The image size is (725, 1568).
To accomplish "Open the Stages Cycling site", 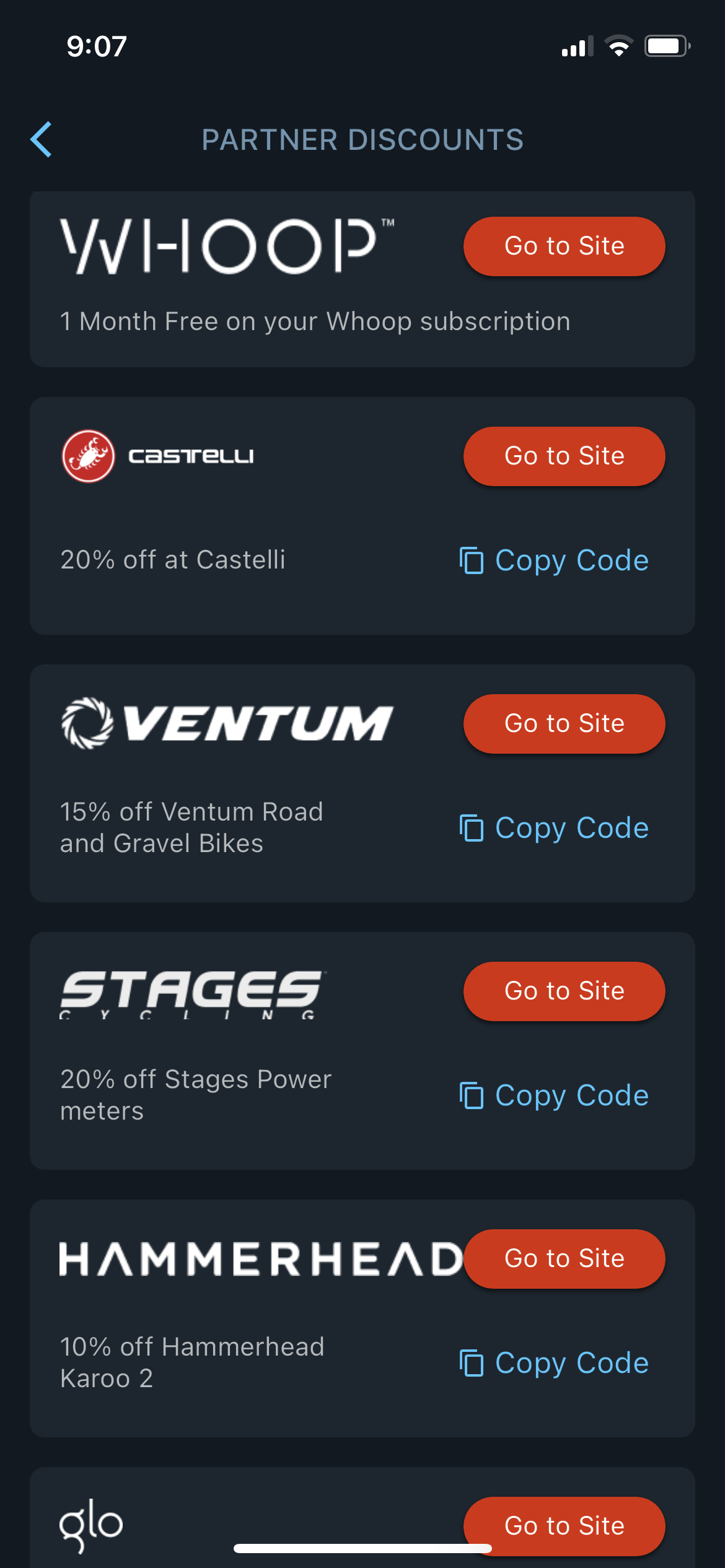I will (x=563, y=991).
